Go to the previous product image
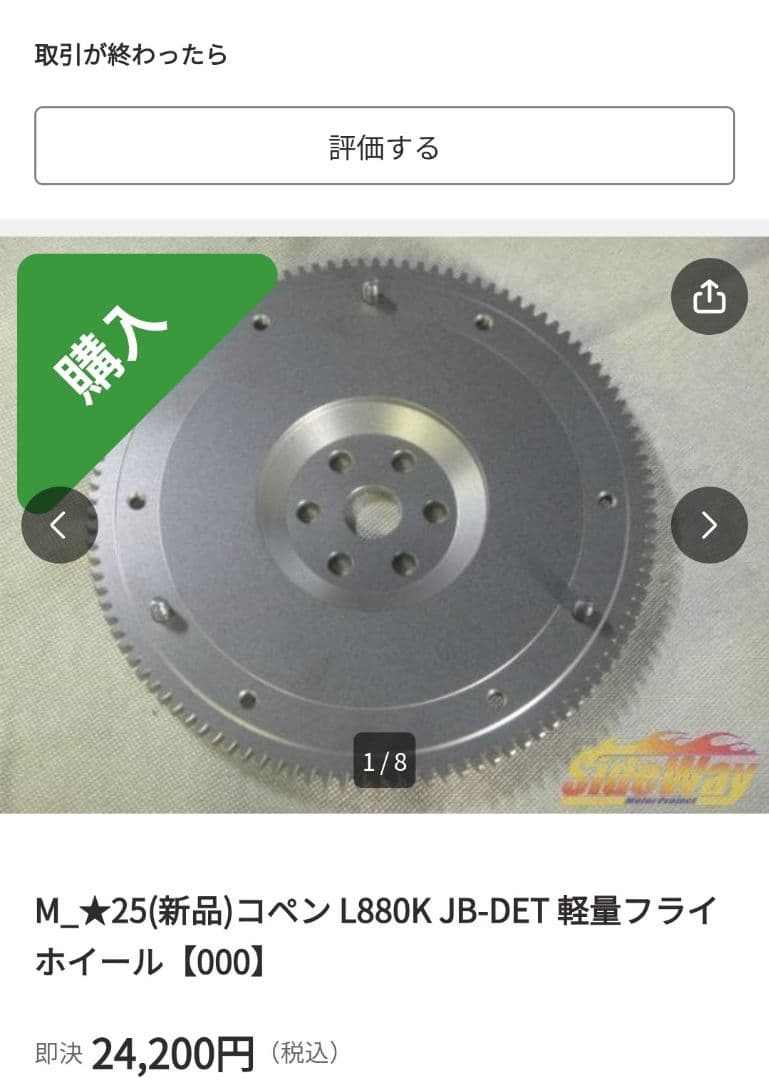Image resolution: width=769 pixels, height=1080 pixels. point(59,525)
